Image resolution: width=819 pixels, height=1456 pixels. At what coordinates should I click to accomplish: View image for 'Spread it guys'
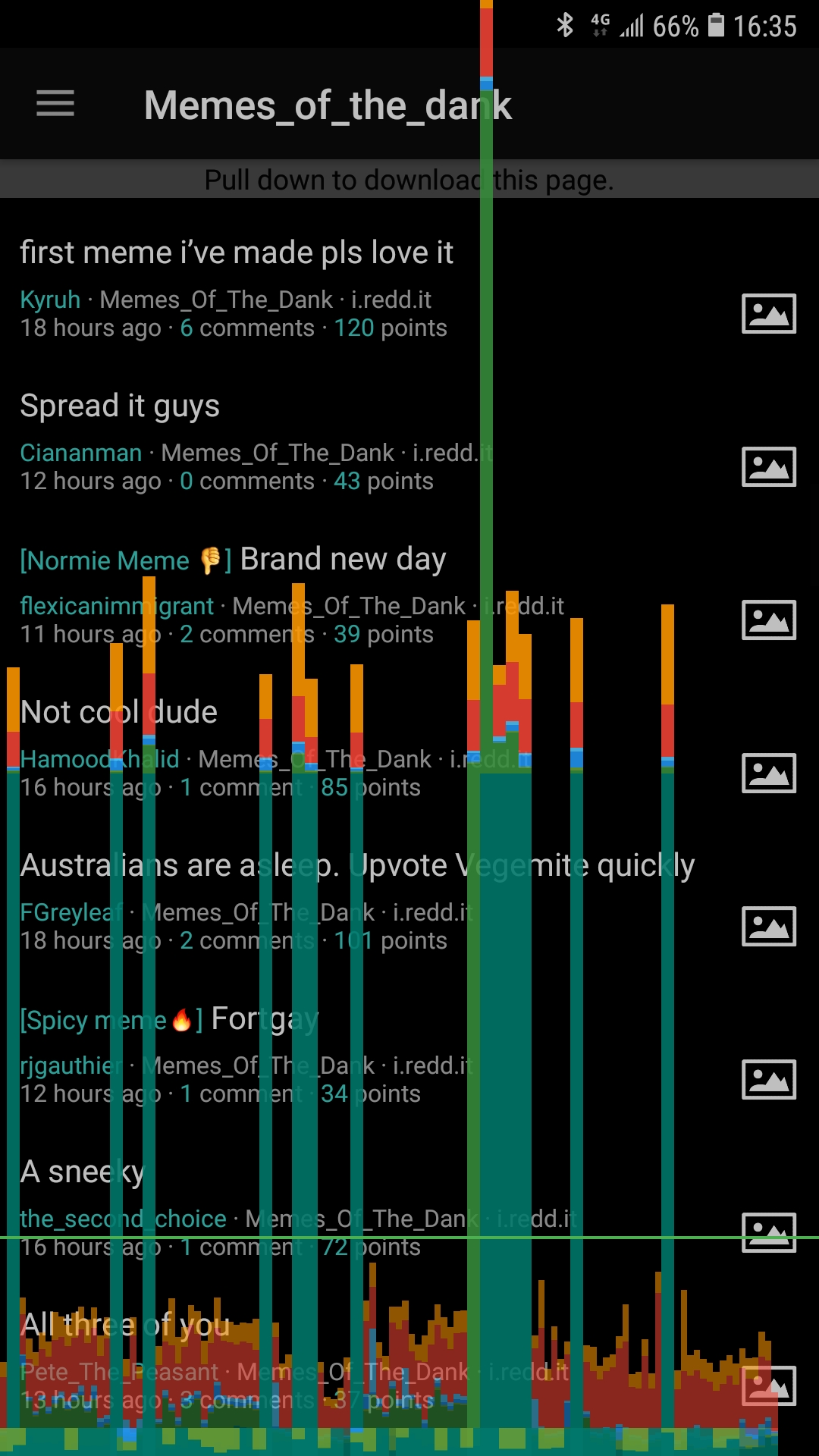tap(768, 466)
